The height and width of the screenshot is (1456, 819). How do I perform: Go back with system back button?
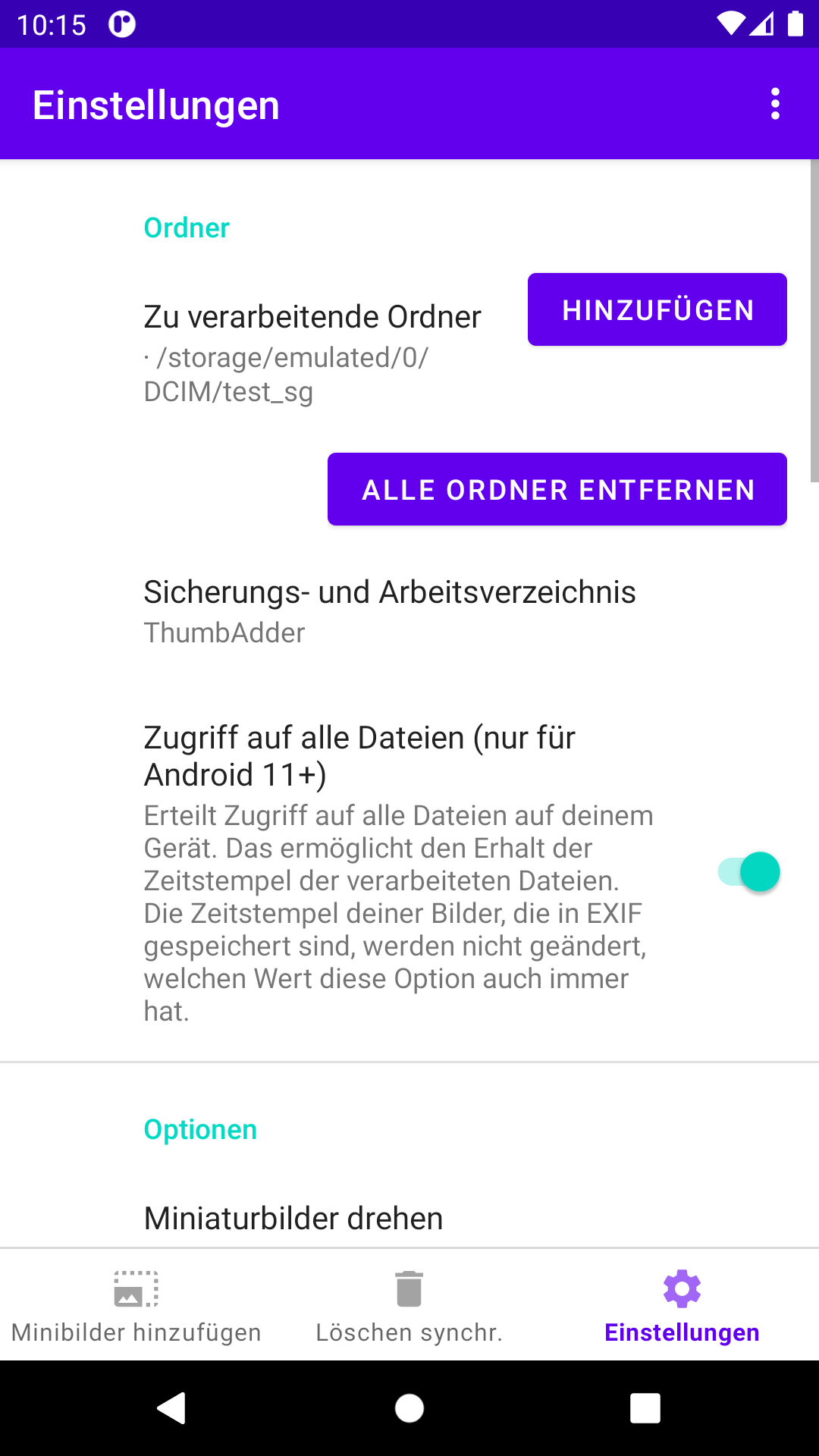click(x=172, y=1408)
